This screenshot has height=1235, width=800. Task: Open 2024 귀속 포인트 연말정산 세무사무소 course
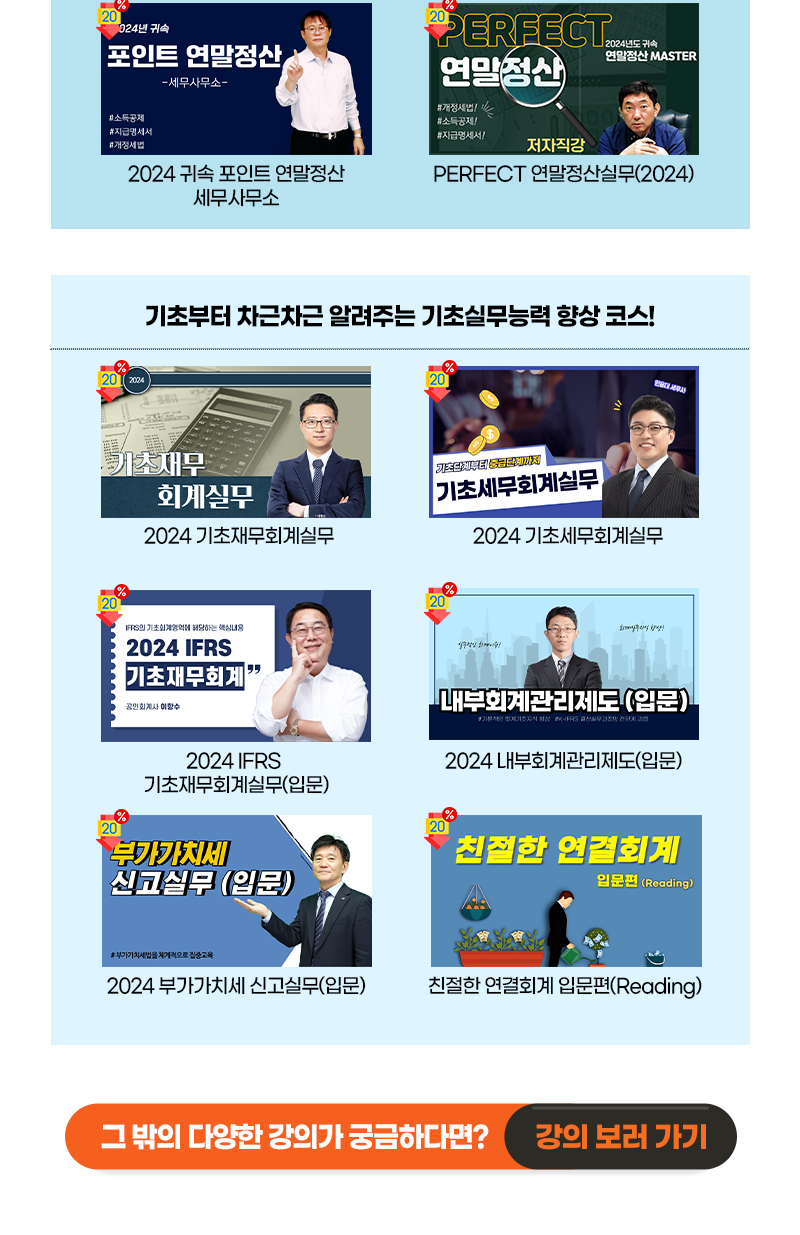click(x=236, y=80)
